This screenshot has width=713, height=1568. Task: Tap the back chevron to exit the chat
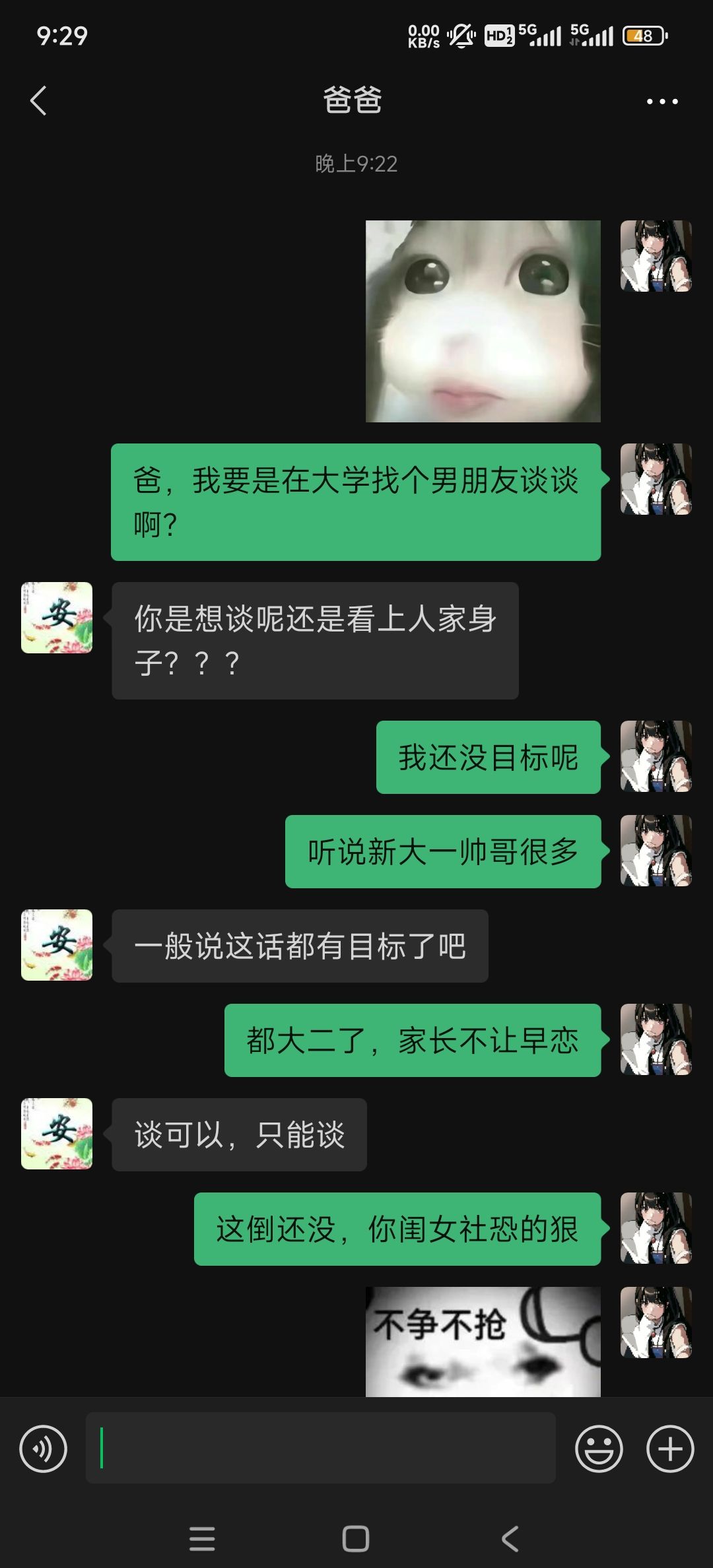pos(38,100)
